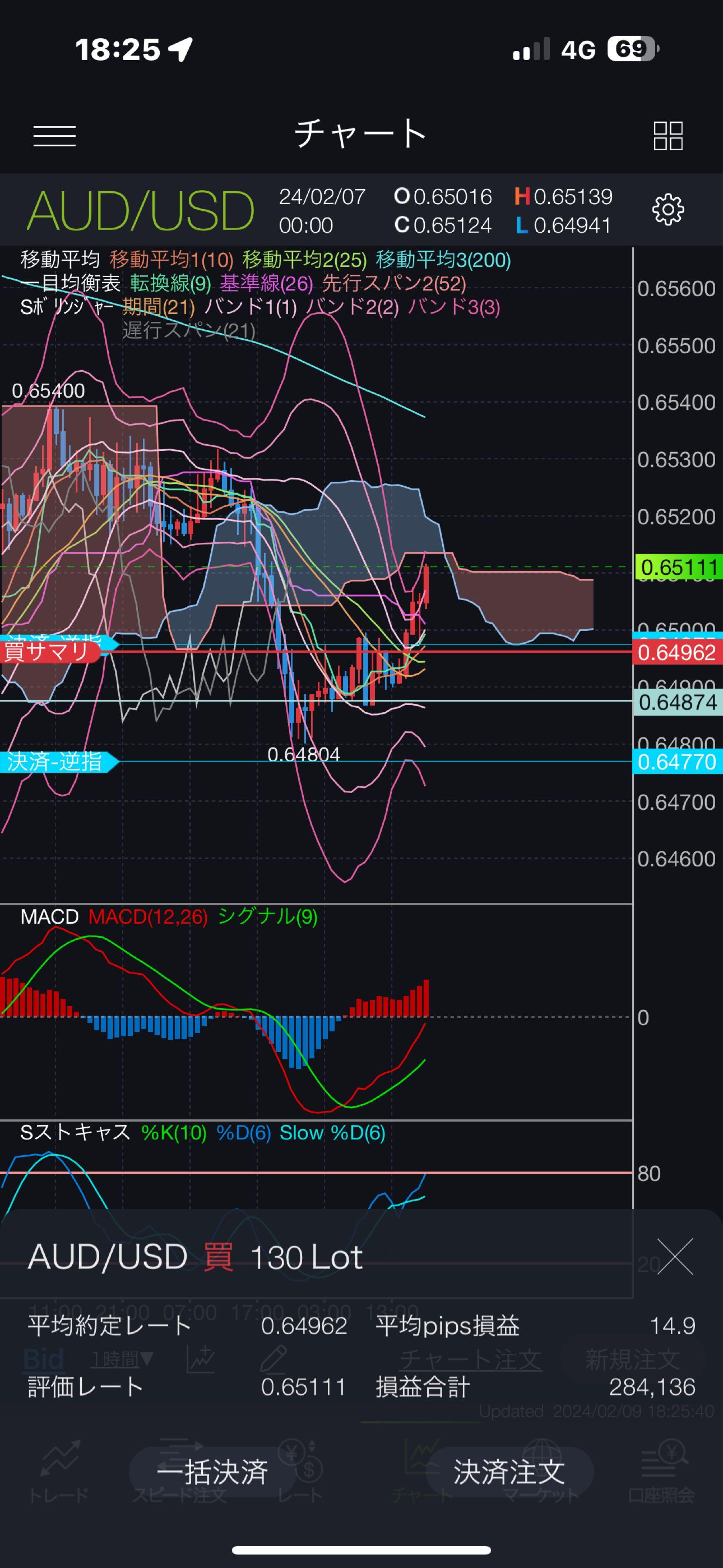Screen dimensions: 723x1568
Task: Tap 一括決済 to close all positions
Action: 212,1472
